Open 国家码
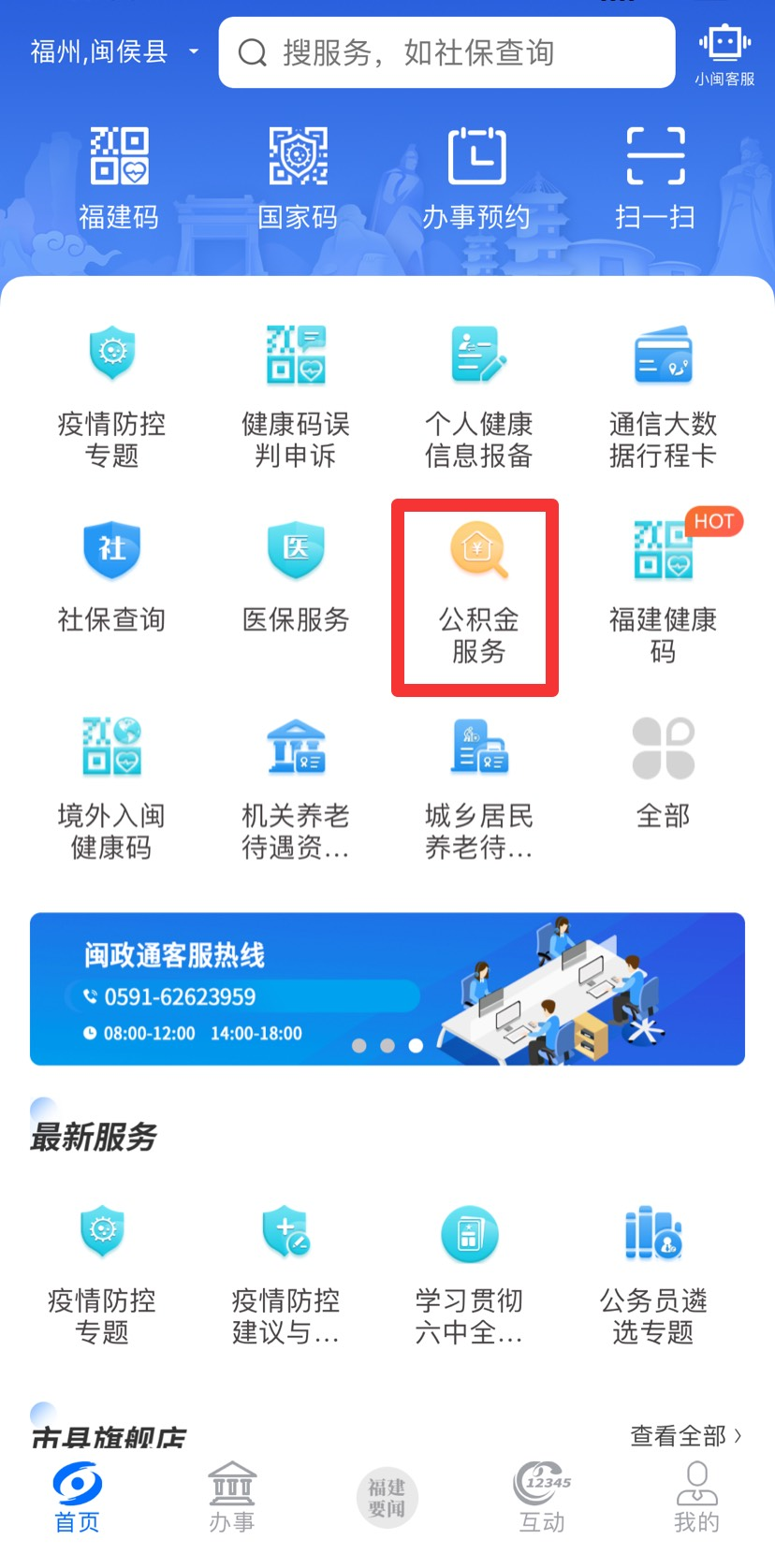 point(298,178)
